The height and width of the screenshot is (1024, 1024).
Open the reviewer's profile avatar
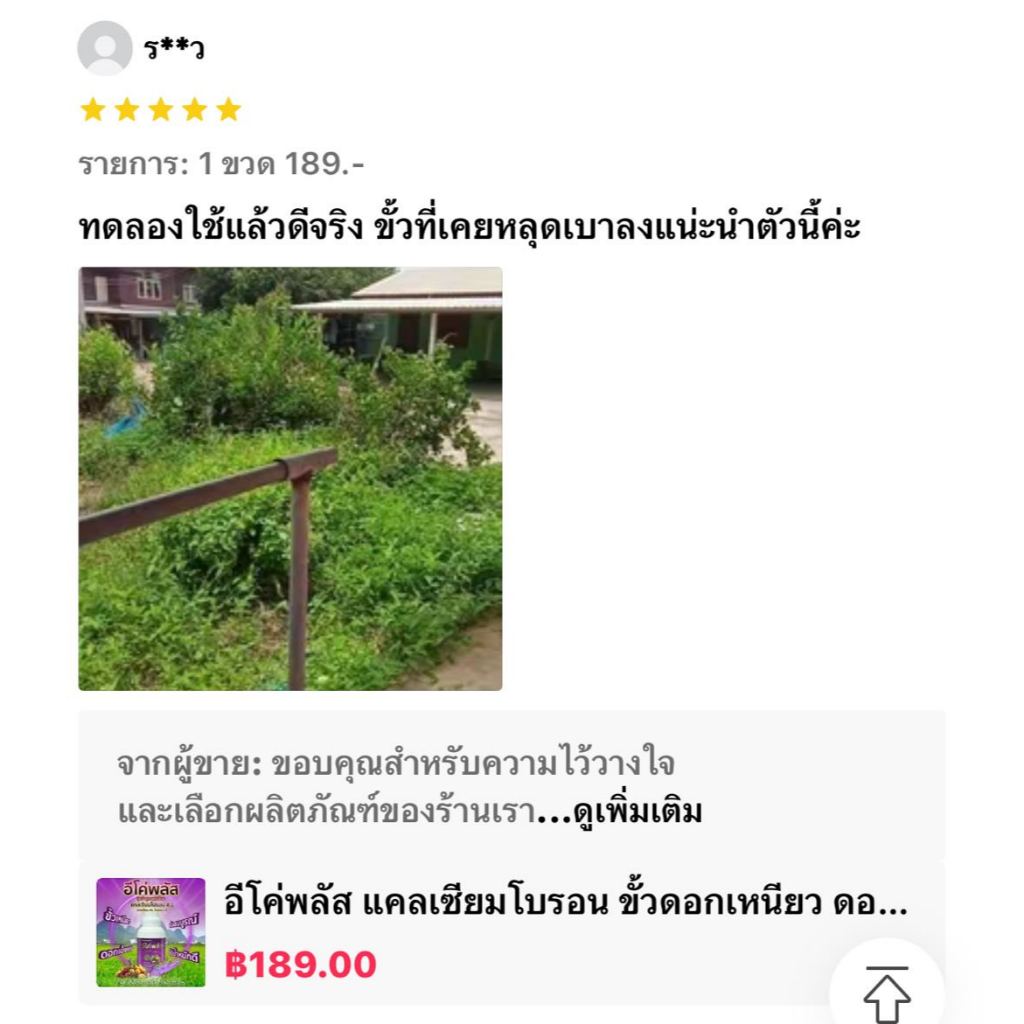tap(104, 48)
